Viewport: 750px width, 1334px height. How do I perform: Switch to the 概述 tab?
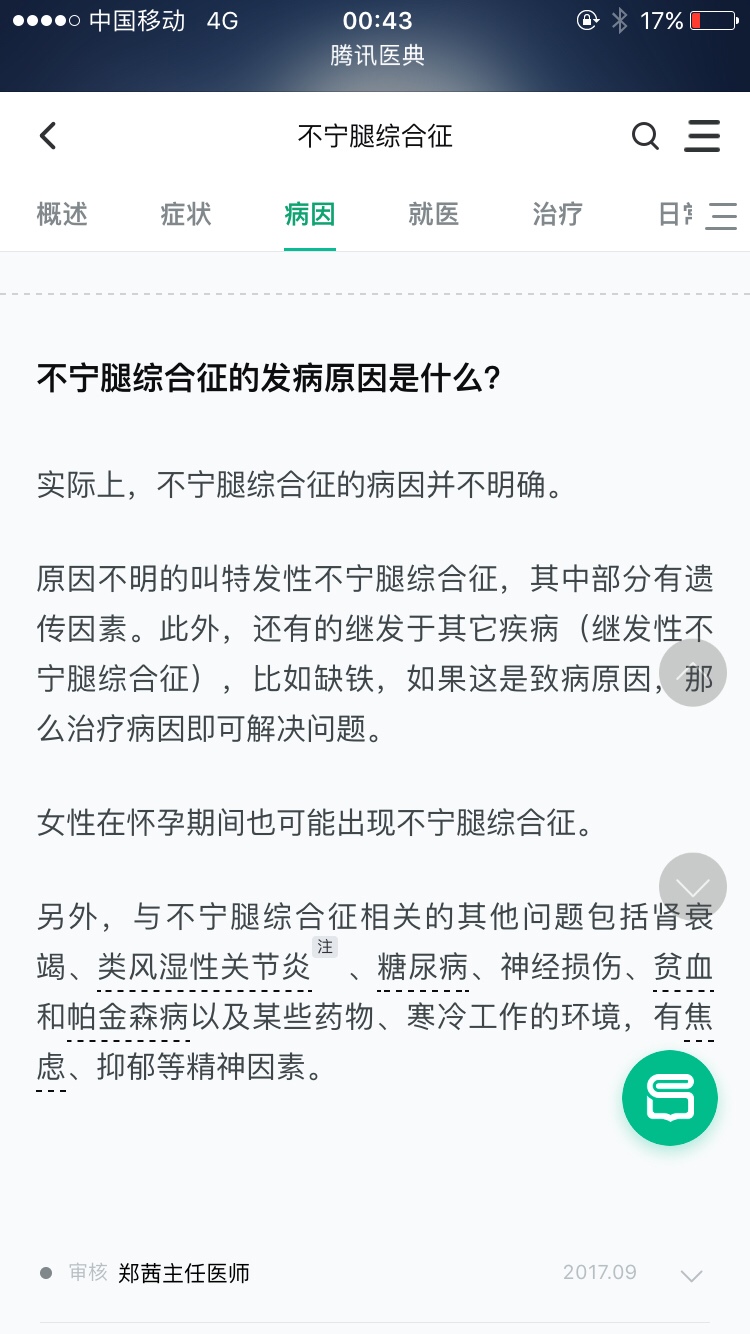62,214
